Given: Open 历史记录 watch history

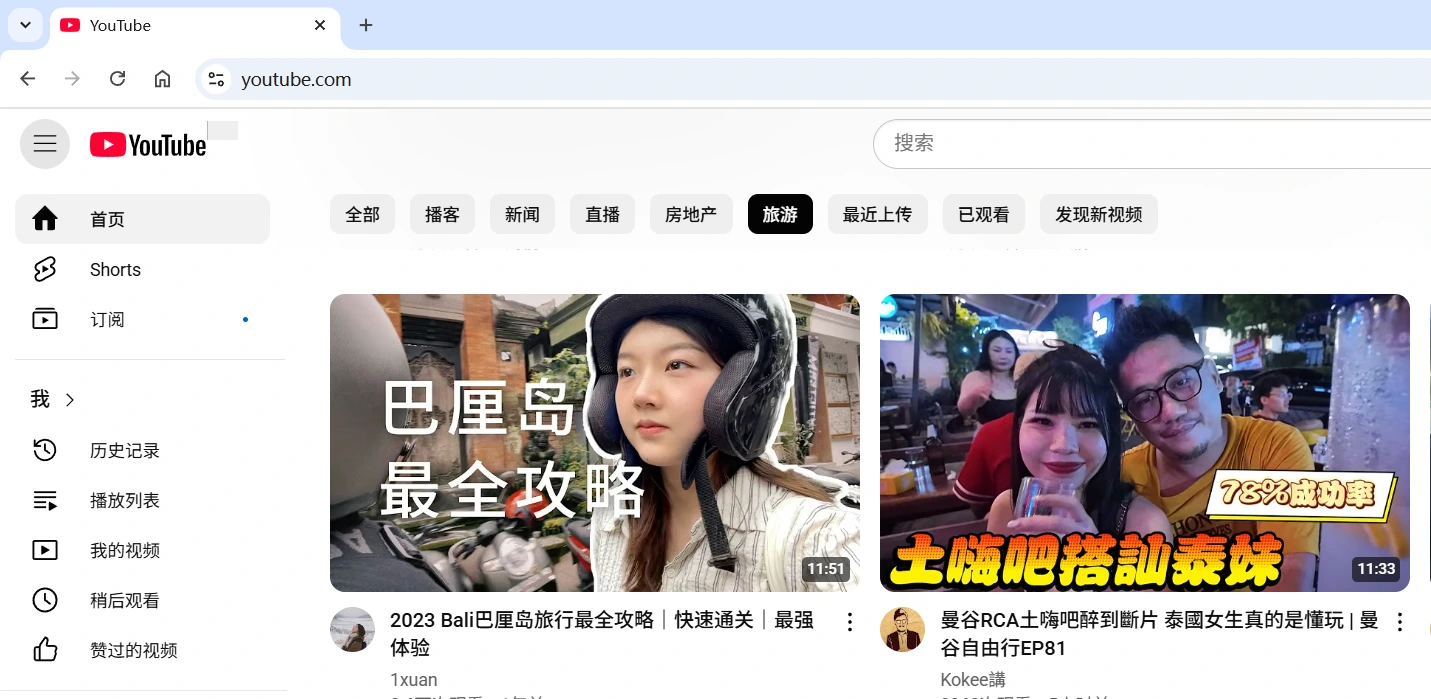Looking at the screenshot, I should point(124,451).
